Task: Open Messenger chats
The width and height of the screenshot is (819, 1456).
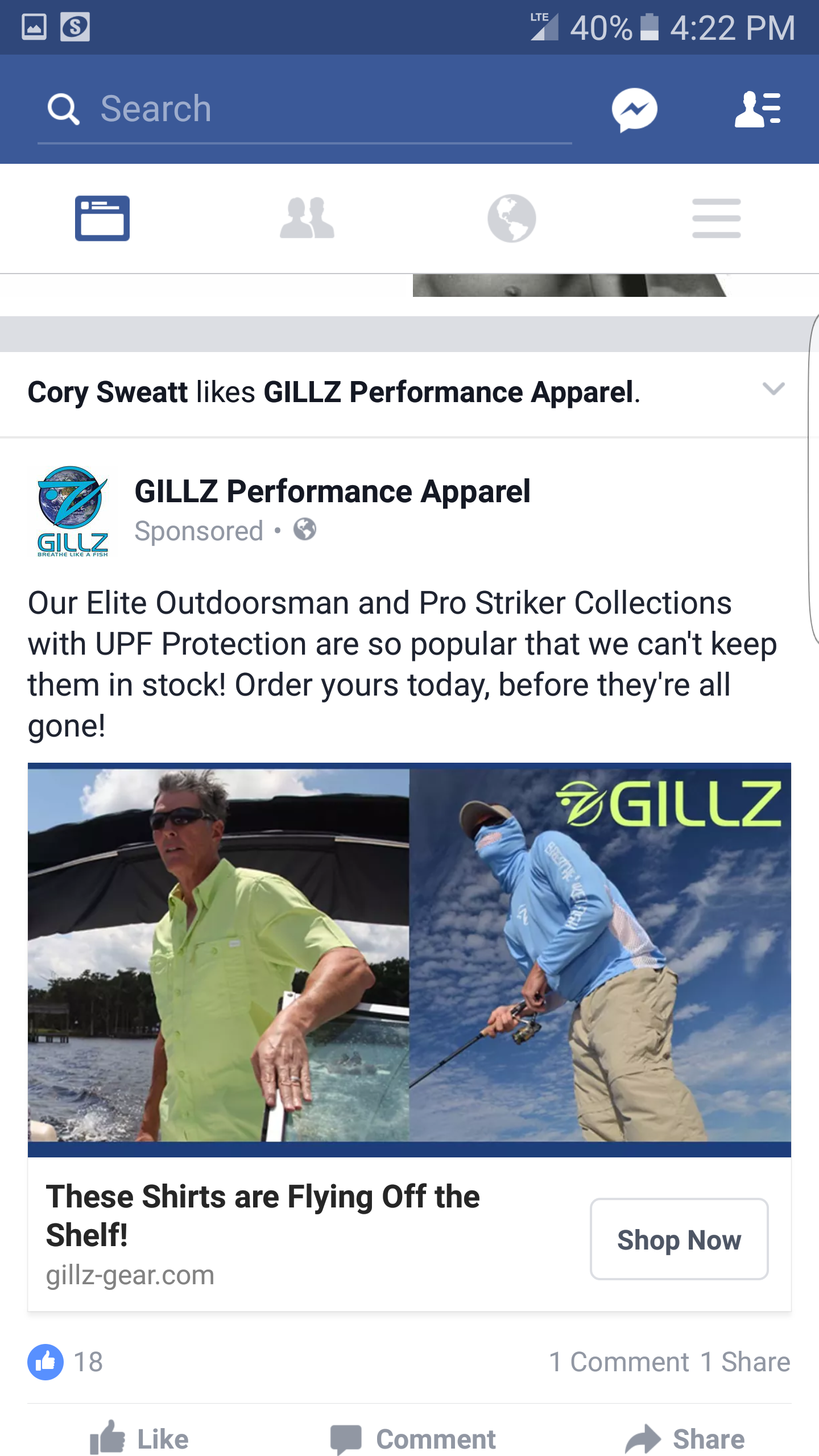Action: tap(634, 109)
